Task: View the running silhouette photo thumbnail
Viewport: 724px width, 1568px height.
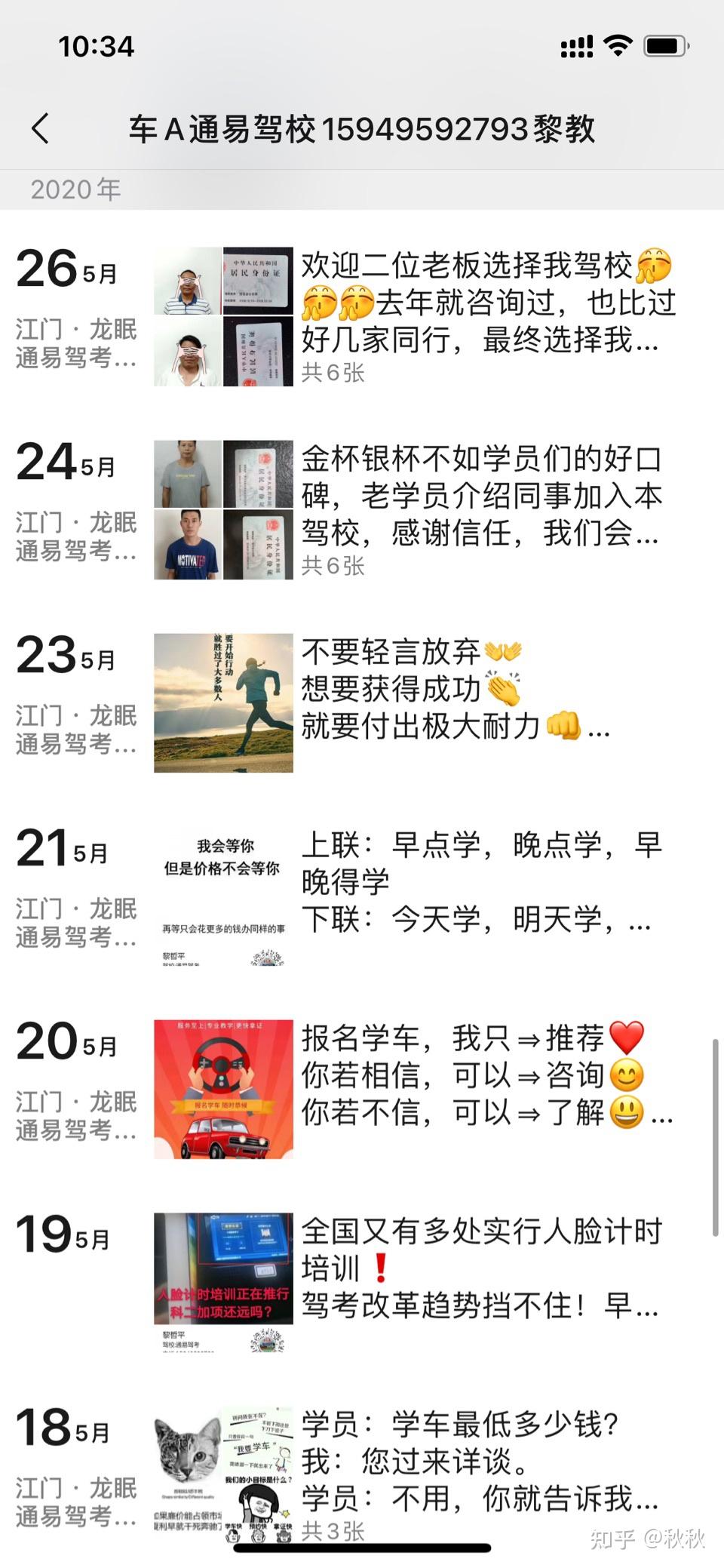Action: coord(223,703)
